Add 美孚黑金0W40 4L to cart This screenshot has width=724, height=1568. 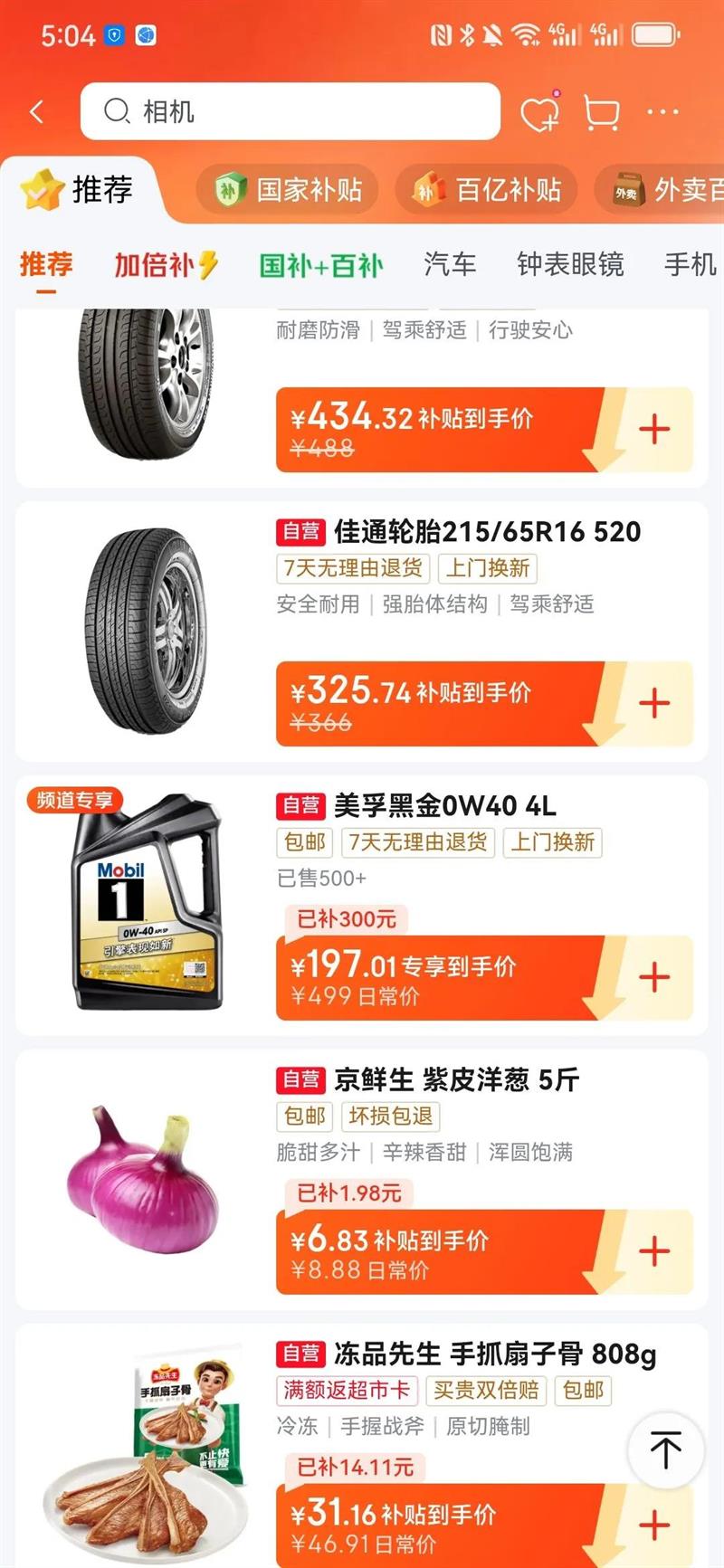[x=654, y=978]
